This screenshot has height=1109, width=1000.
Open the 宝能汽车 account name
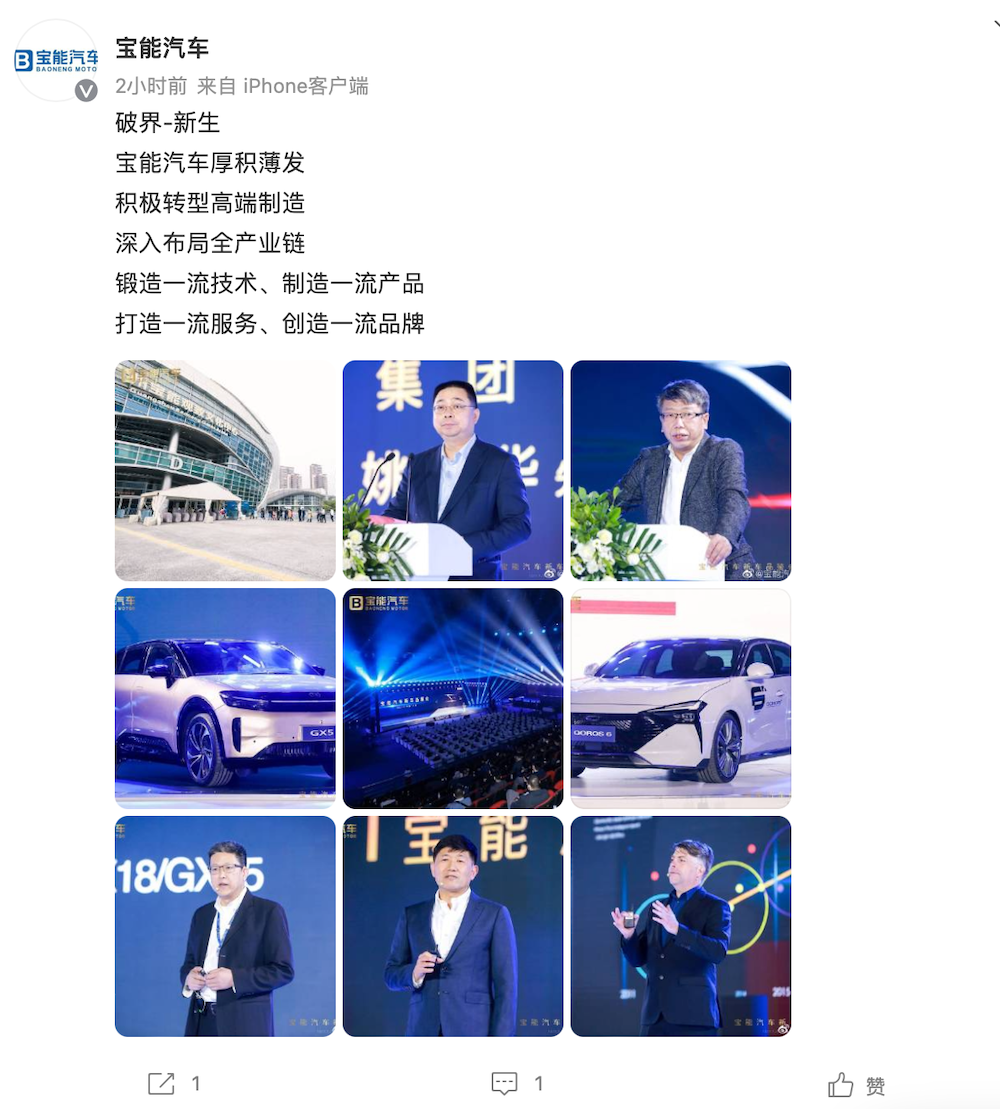[x=162, y=47]
